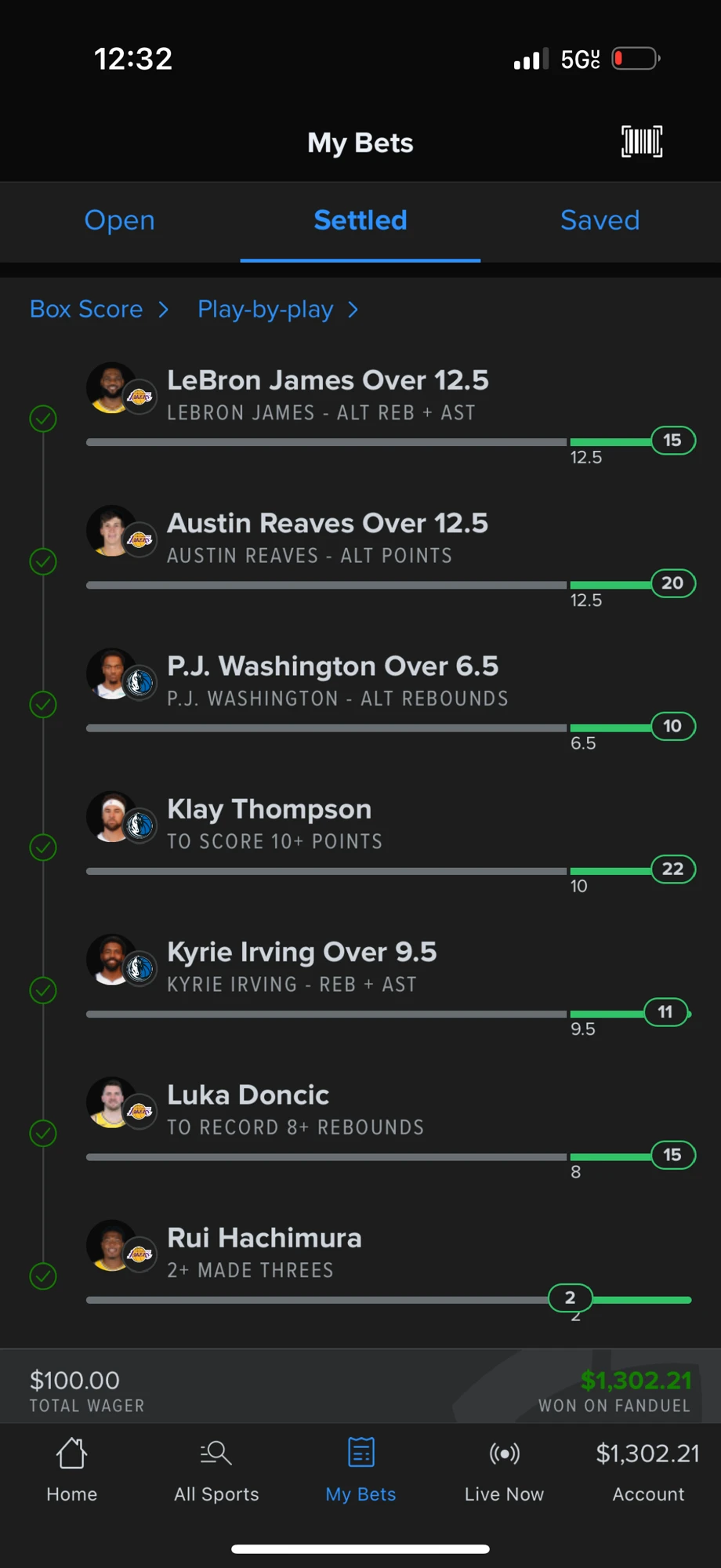
Task: Open the barcode scanner icon
Action: [x=642, y=142]
